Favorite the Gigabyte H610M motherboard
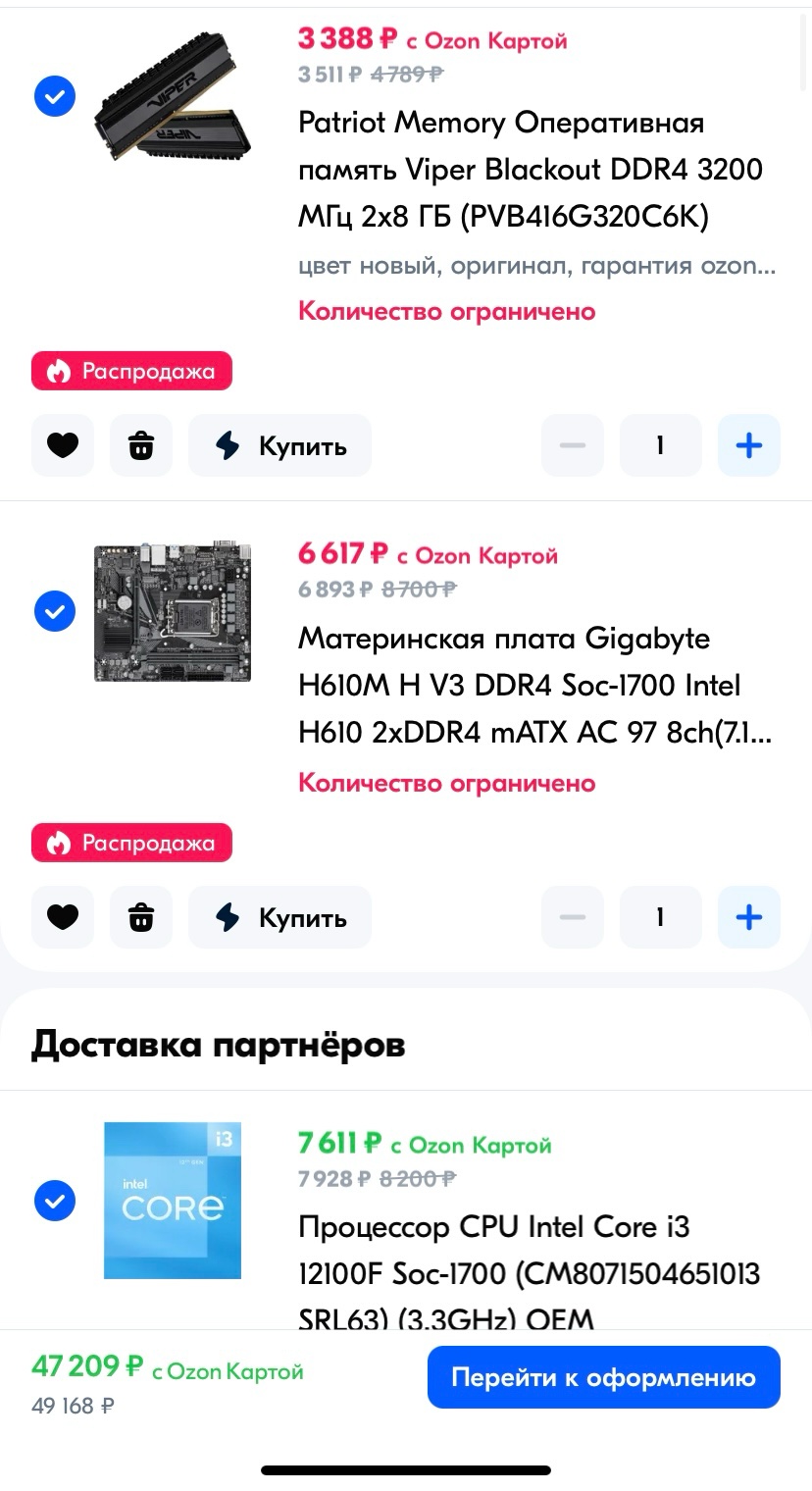 coord(63,917)
